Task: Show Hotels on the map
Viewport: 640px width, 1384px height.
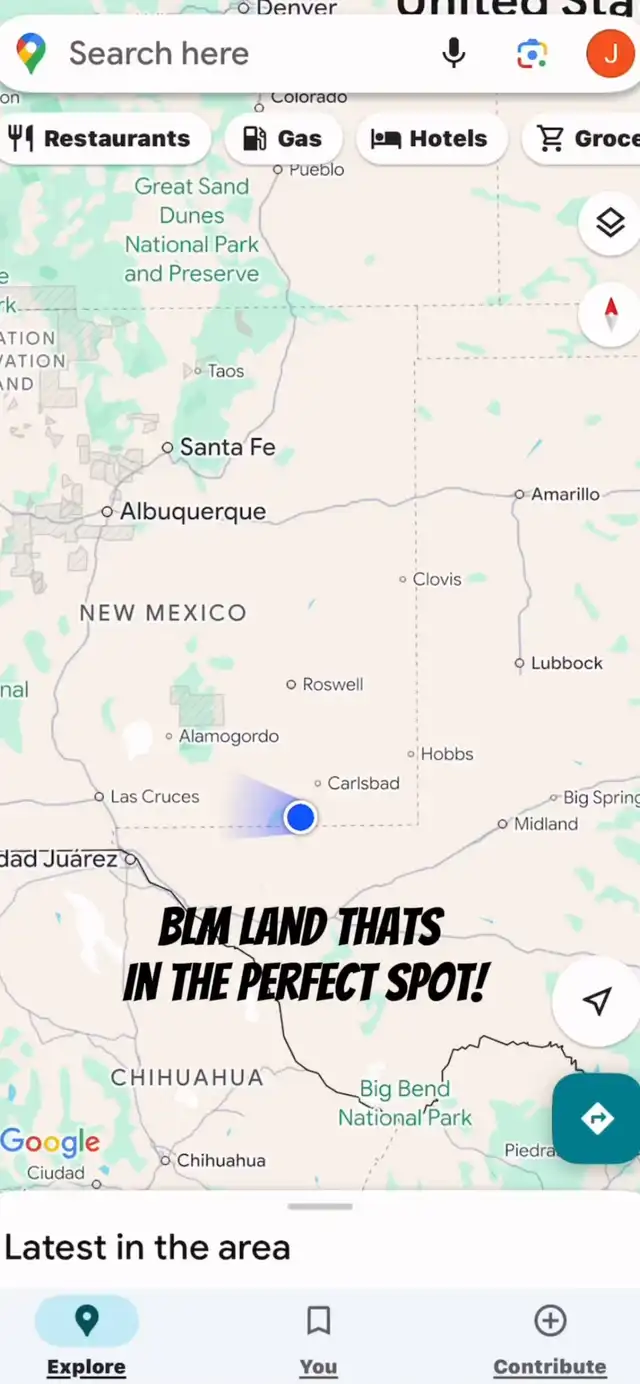Action: pos(429,139)
